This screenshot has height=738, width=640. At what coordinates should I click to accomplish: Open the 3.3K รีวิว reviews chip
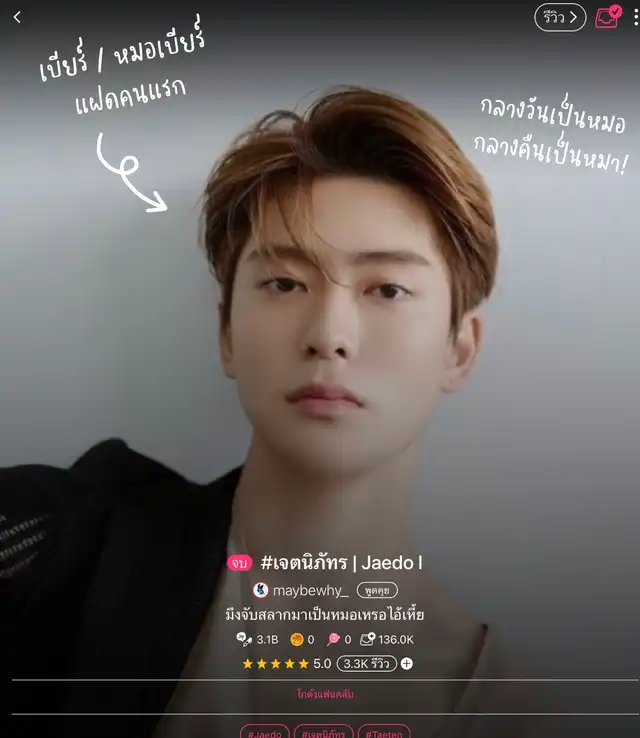pos(366,663)
